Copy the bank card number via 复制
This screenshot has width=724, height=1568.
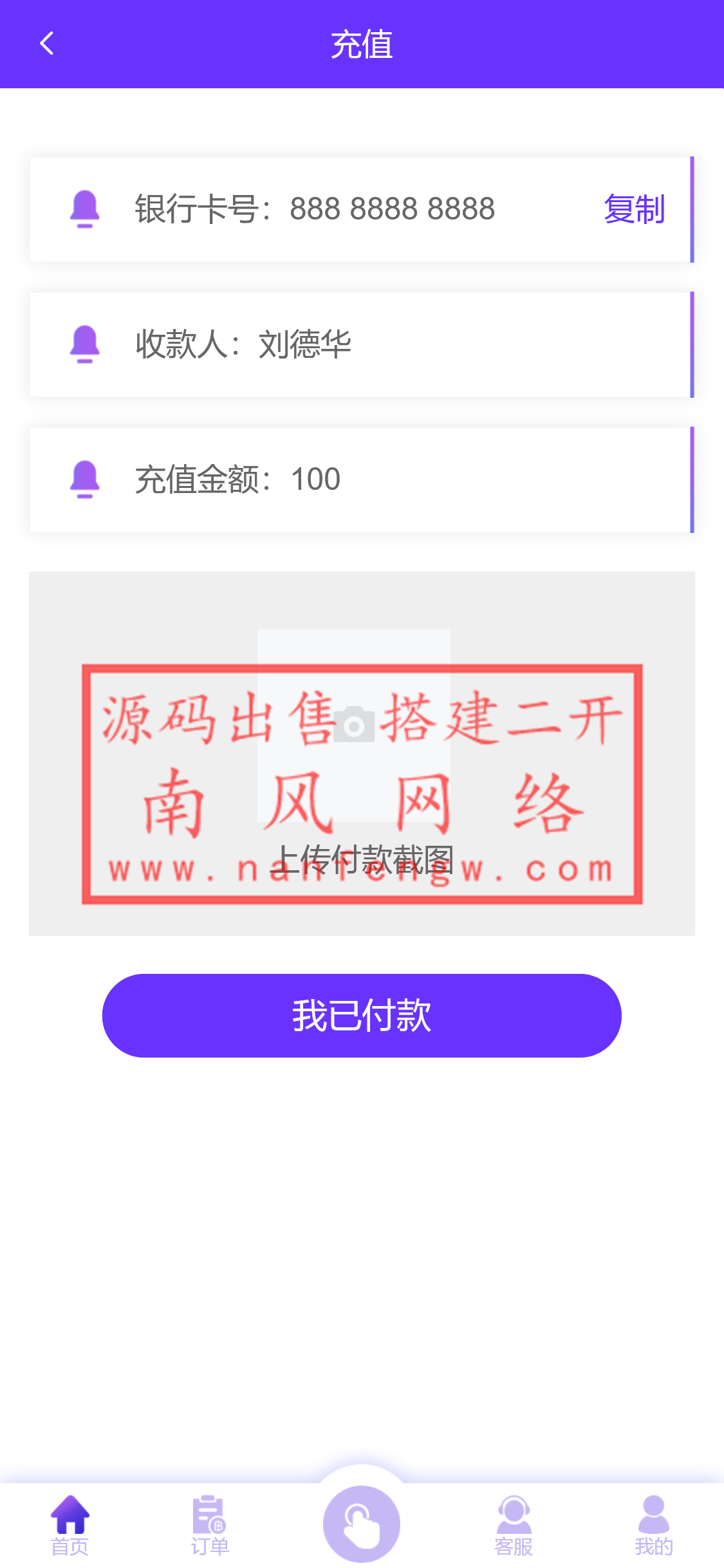point(634,209)
